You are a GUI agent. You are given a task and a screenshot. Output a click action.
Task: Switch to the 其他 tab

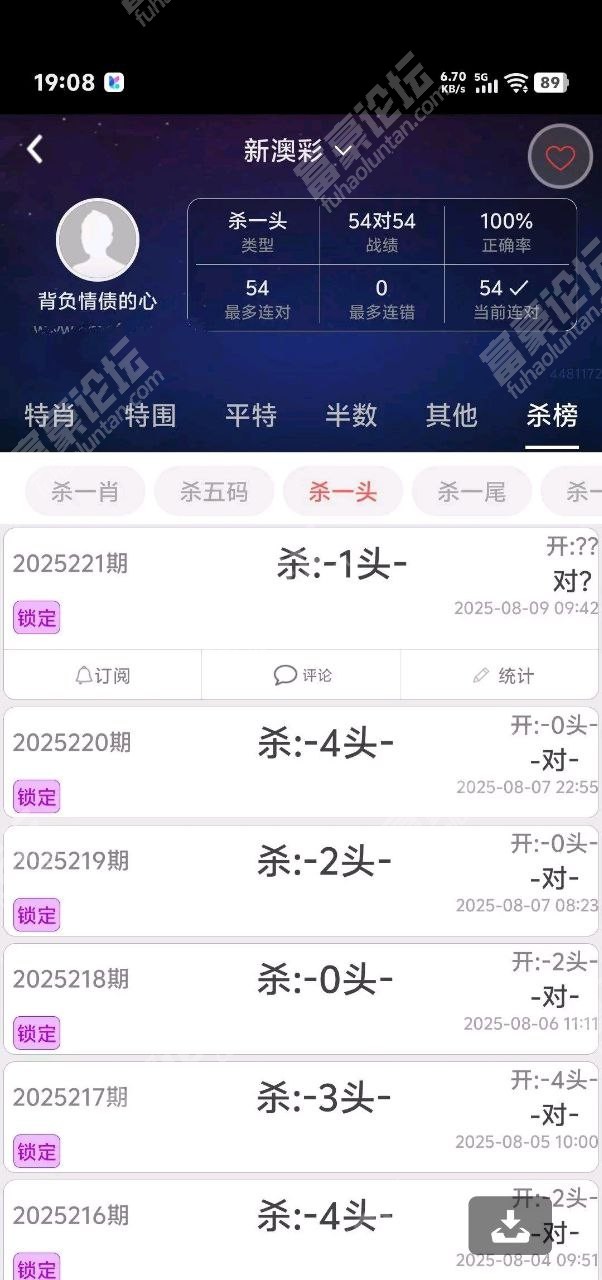click(x=451, y=415)
